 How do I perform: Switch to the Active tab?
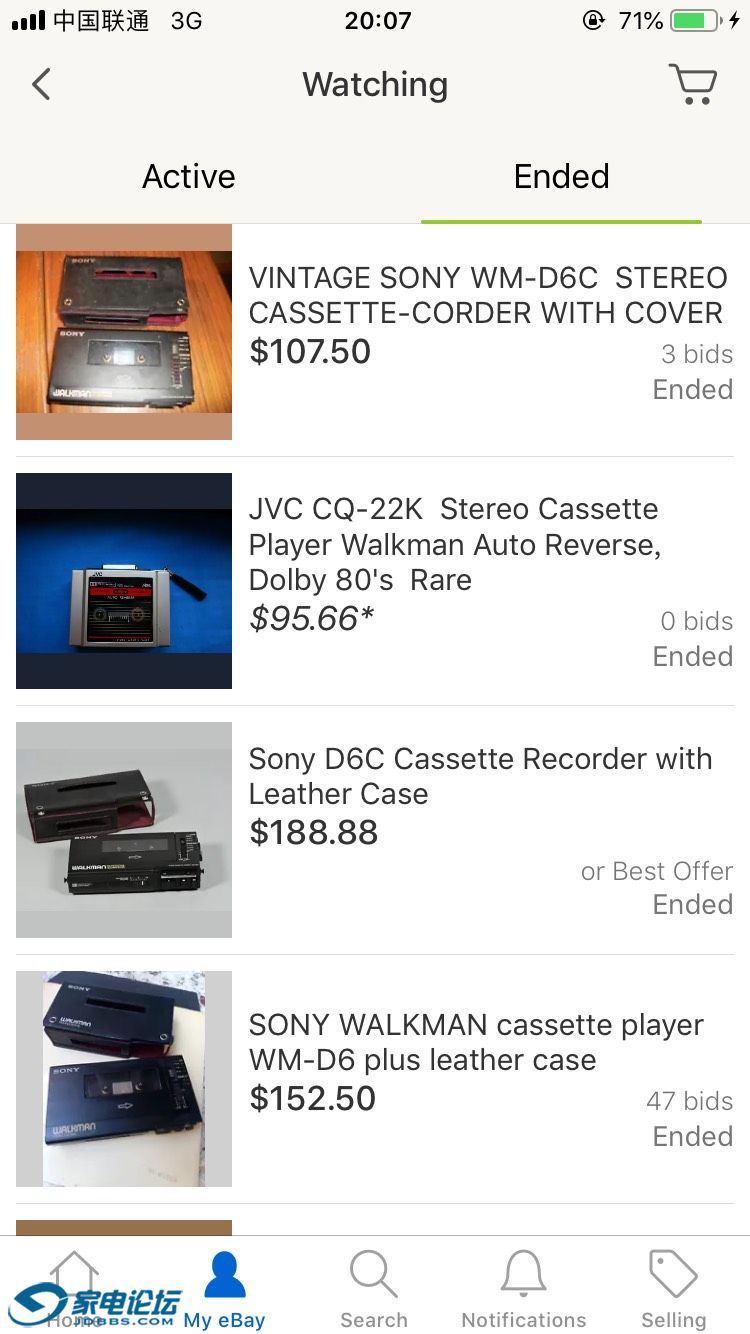pos(188,177)
